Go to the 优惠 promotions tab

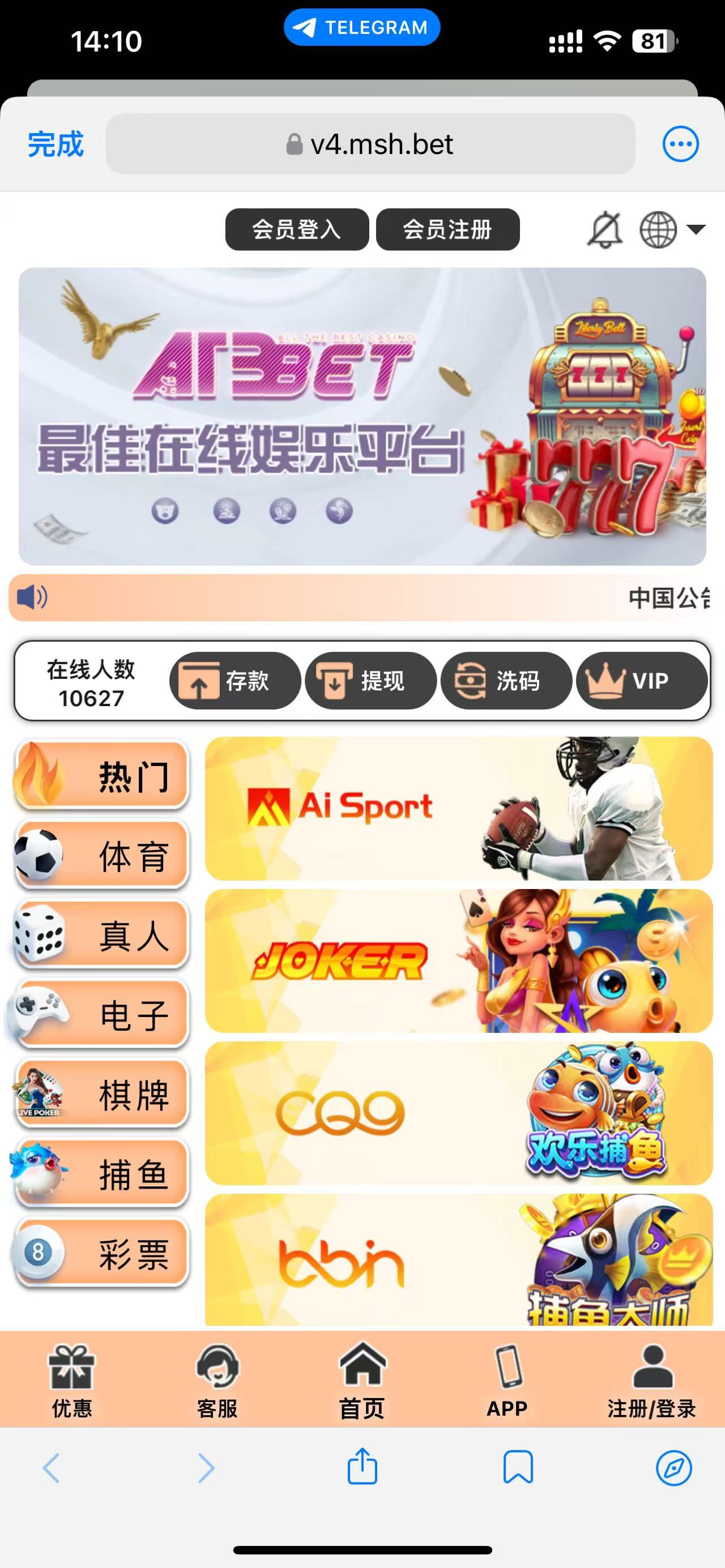(x=72, y=1379)
